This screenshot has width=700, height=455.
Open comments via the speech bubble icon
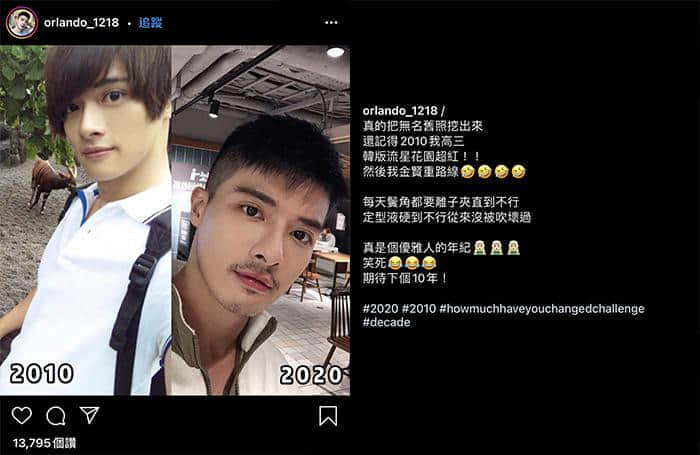click(x=56, y=415)
